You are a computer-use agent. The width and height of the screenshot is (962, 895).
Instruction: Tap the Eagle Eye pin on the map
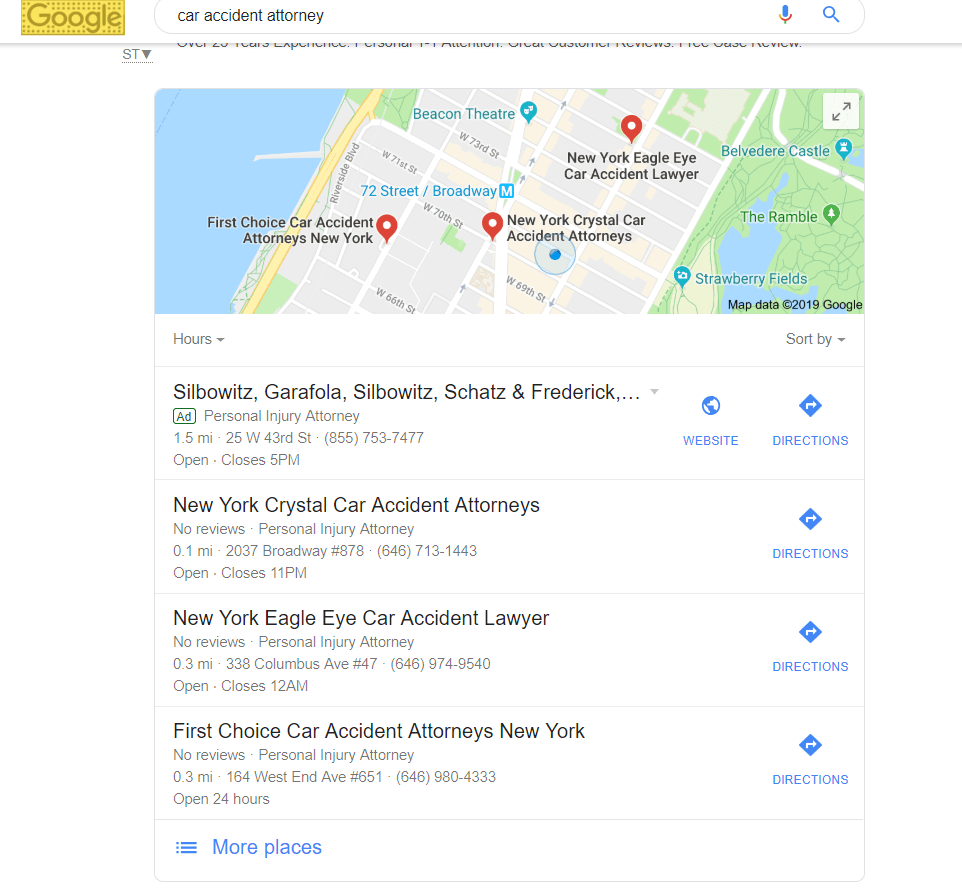(631, 127)
